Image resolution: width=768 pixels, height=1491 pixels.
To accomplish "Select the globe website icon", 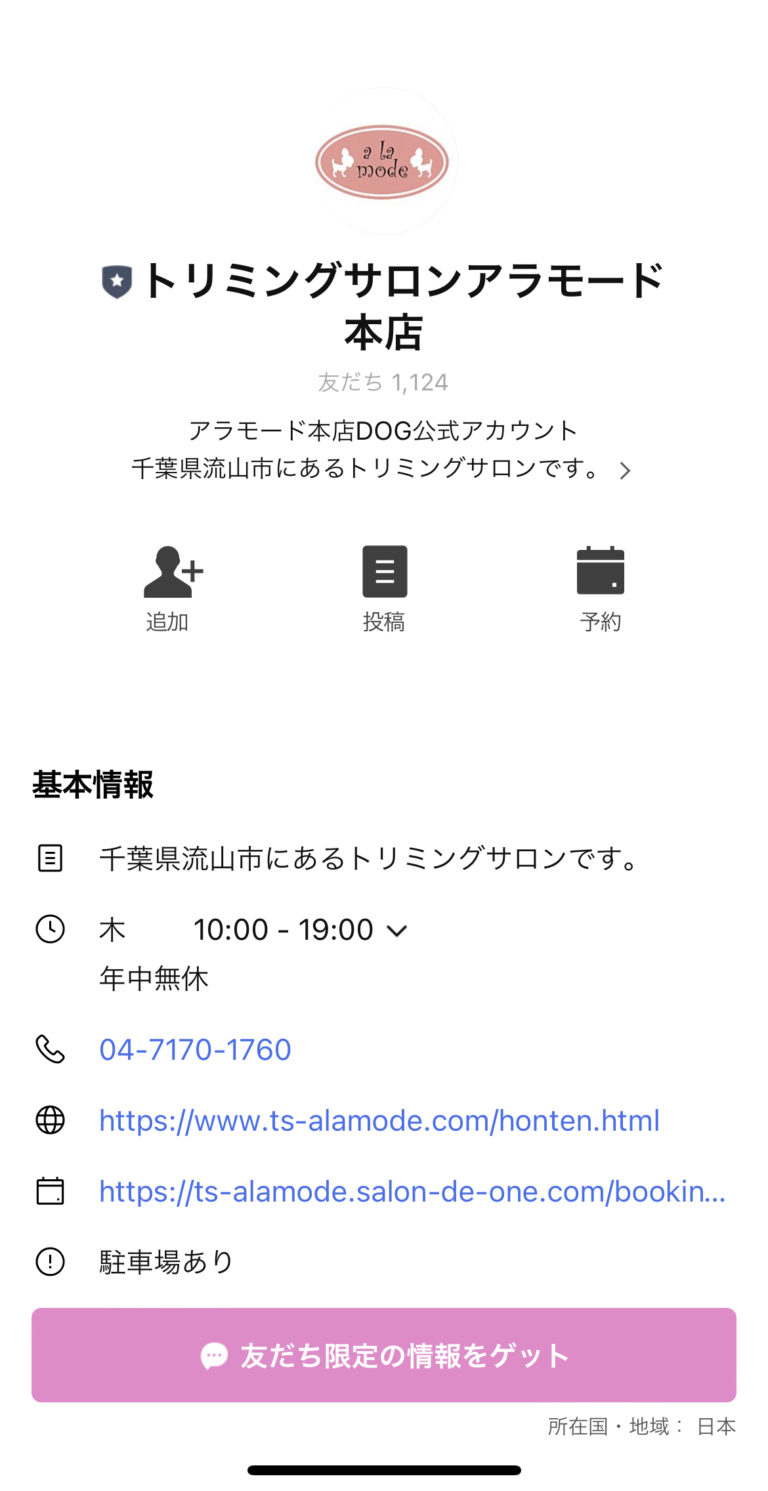I will click(49, 1120).
